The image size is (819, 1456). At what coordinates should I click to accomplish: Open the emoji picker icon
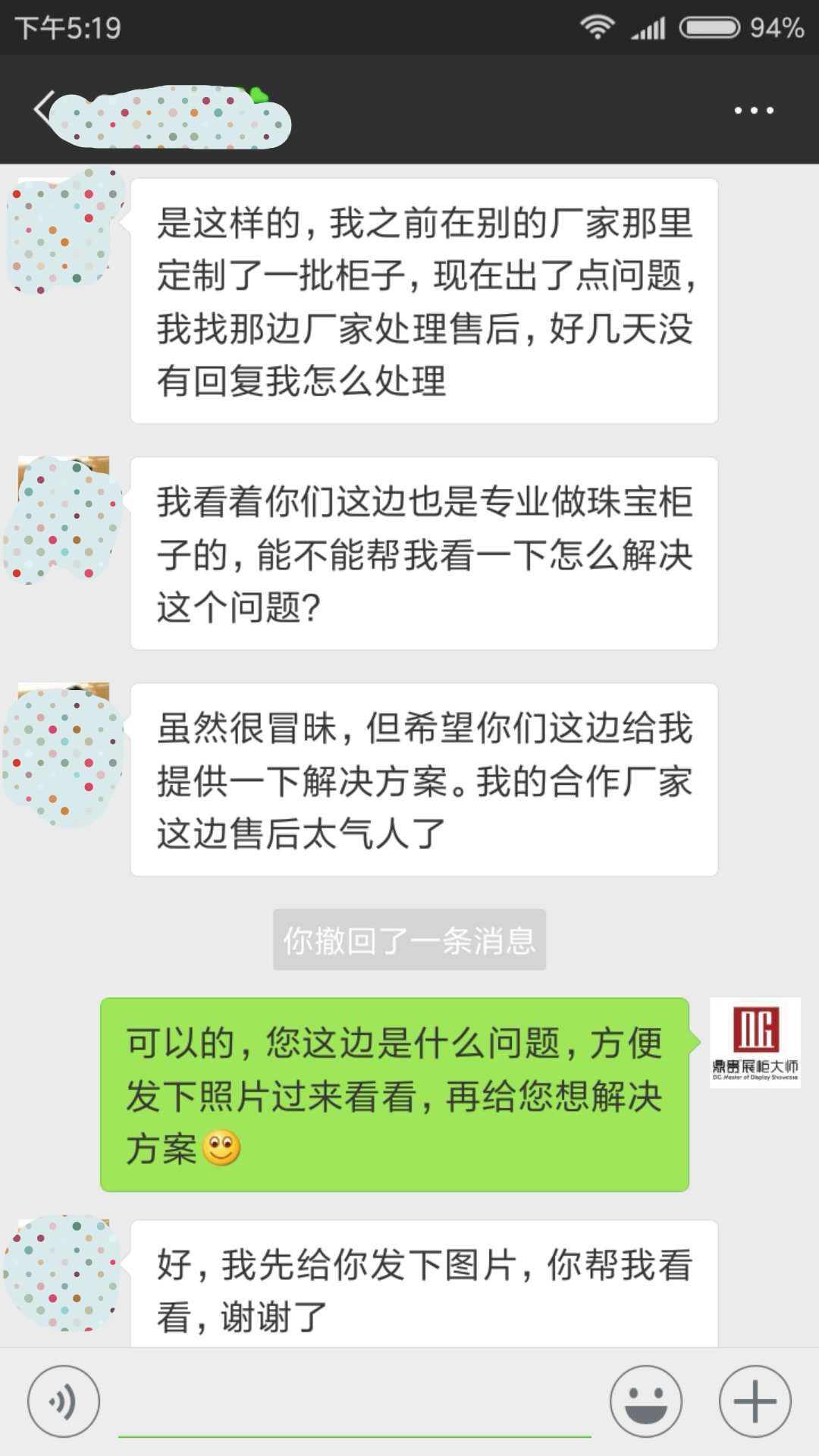(645, 1401)
